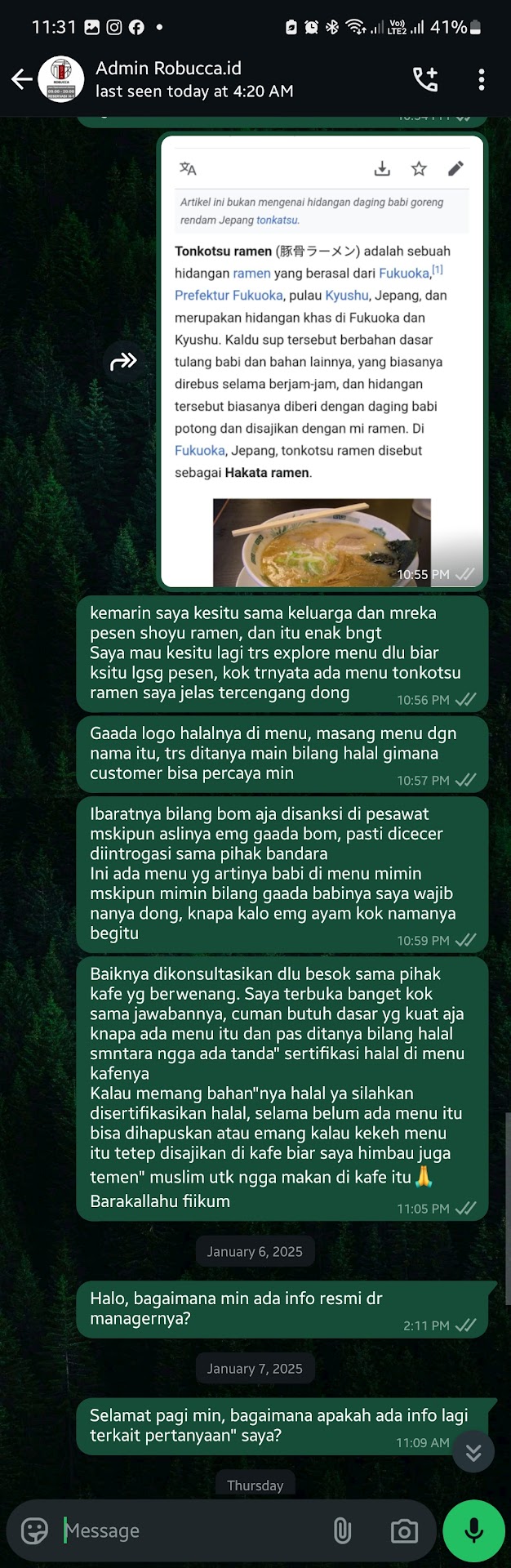511x1568 pixels.
Task: Open the Tonkotsu ramen screenshot image
Action: (x=322, y=361)
